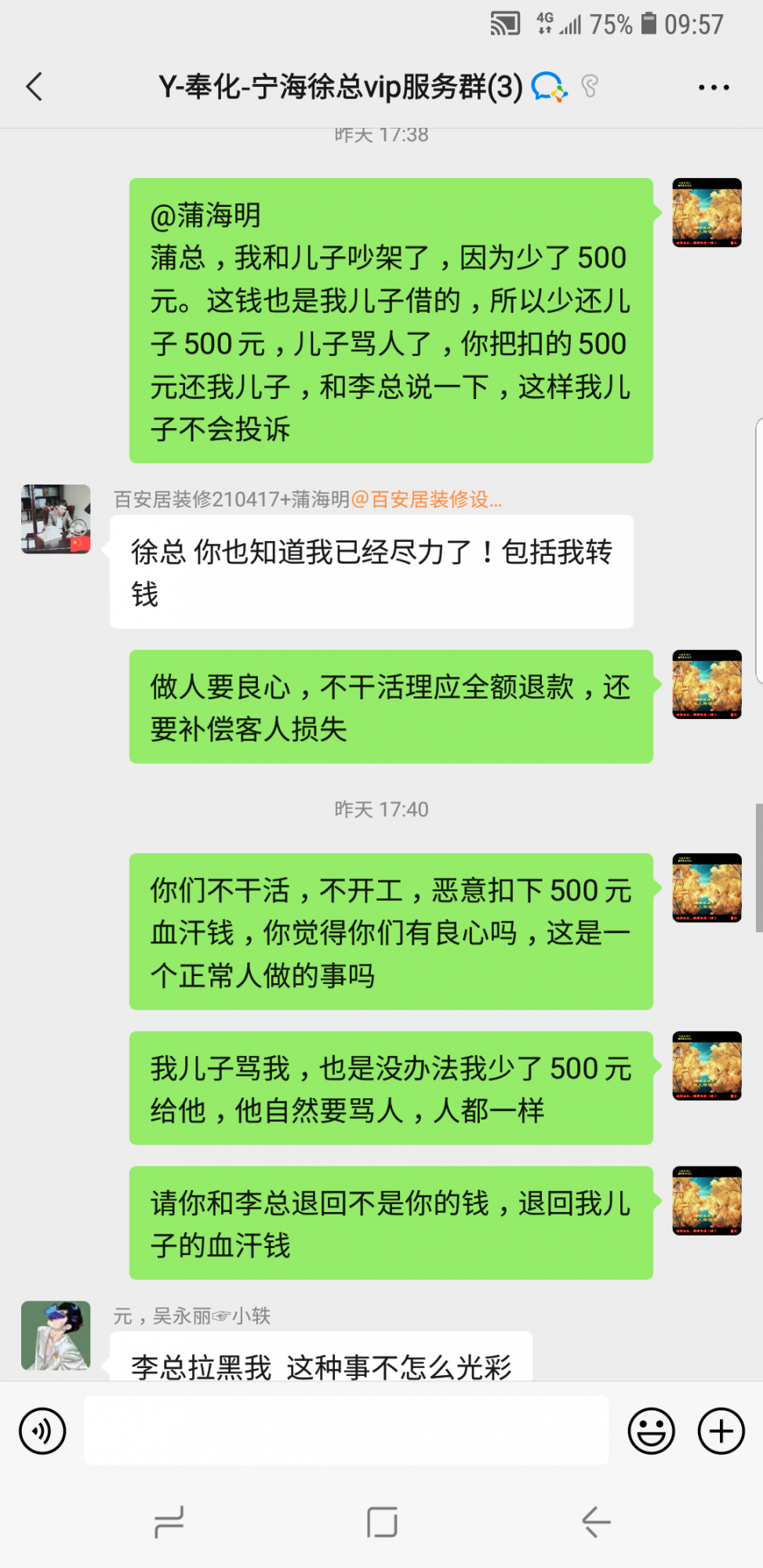Open the plus attachments menu
The height and width of the screenshot is (1568, 763).
[x=721, y=1431]
